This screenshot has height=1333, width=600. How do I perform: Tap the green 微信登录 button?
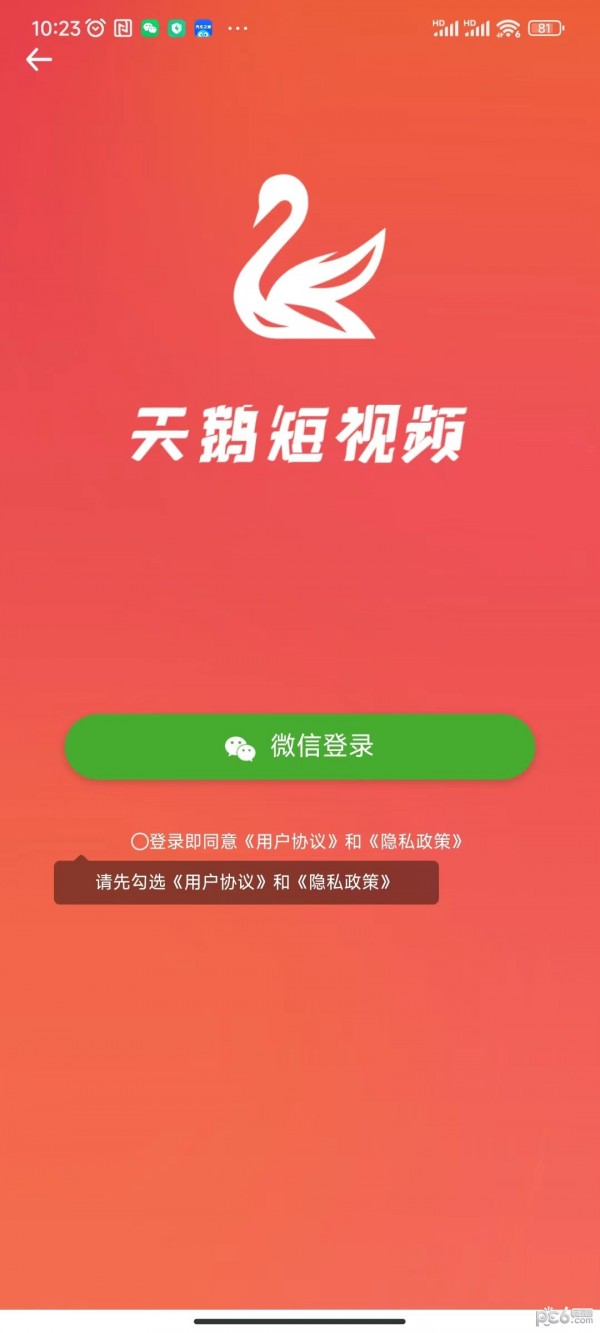[300, 747]
